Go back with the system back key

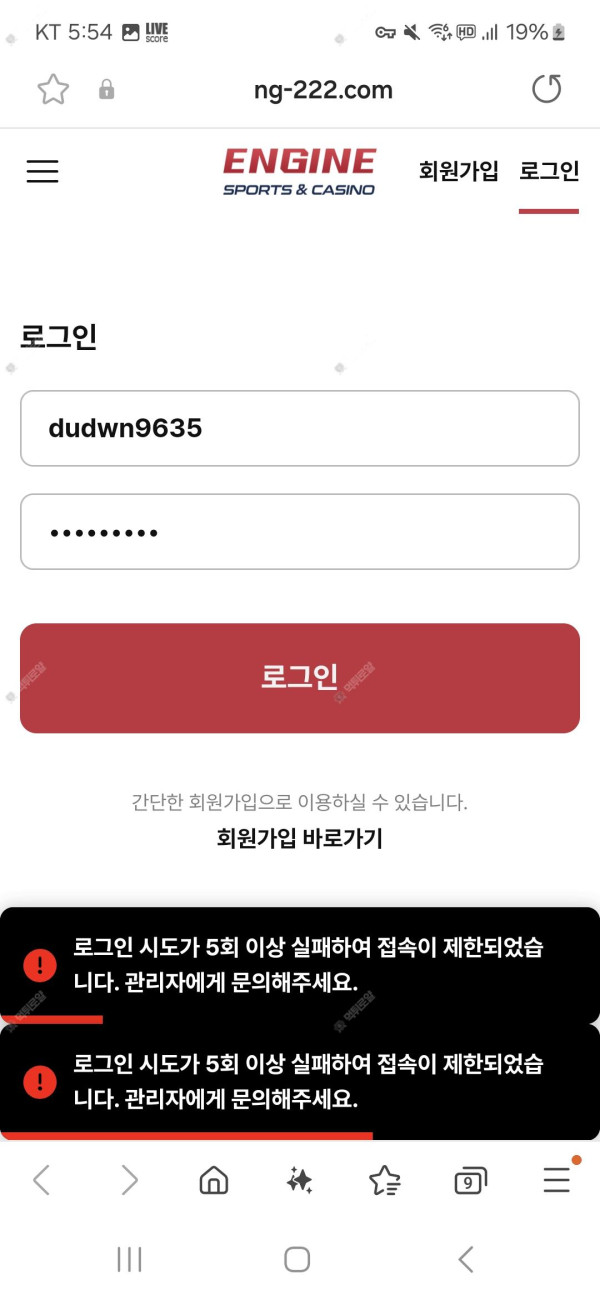coord(466,1259)
